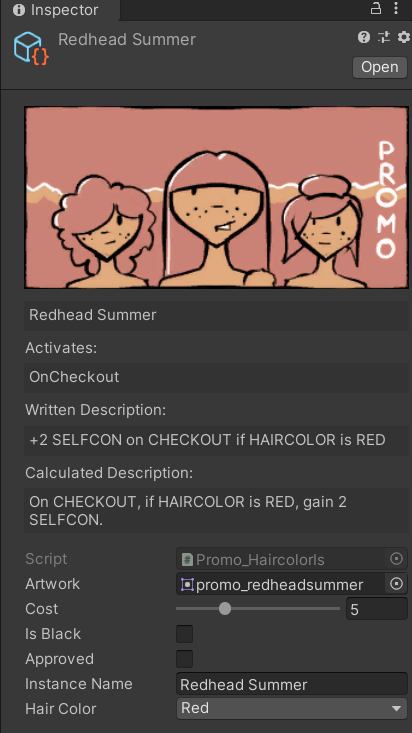Click the Cost value field

point(377,609)
